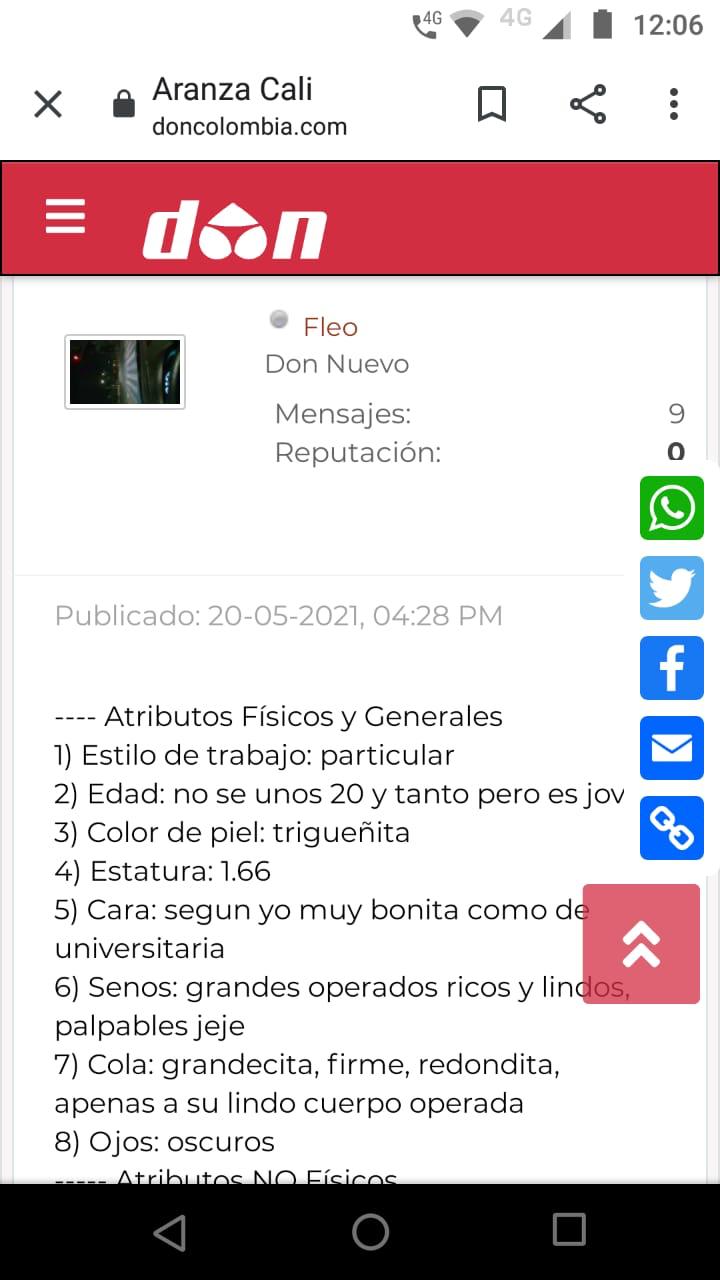Image resolution: width=720 pixels, height=1280 pixels.
Task: Jump back to top with the double-arrow button
Action: click(641, 944)
